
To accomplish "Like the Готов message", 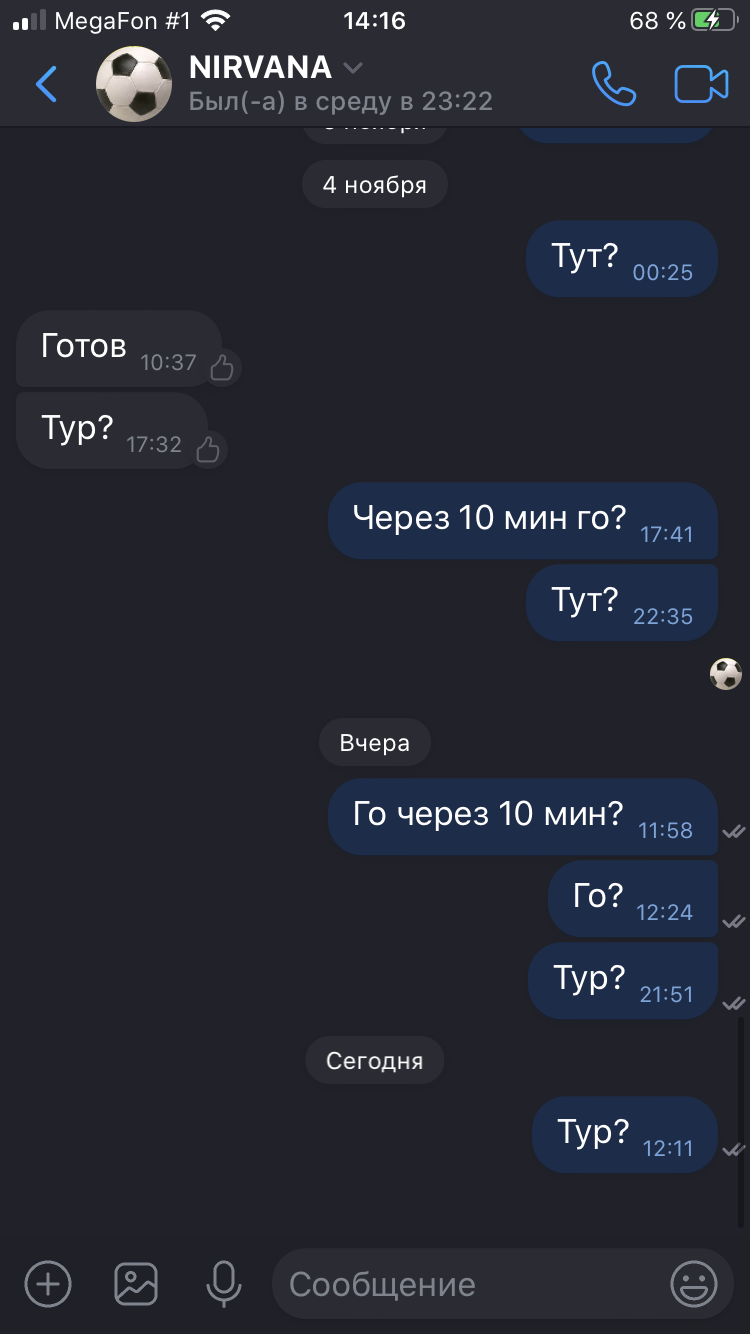I will [x=222, y=368].
